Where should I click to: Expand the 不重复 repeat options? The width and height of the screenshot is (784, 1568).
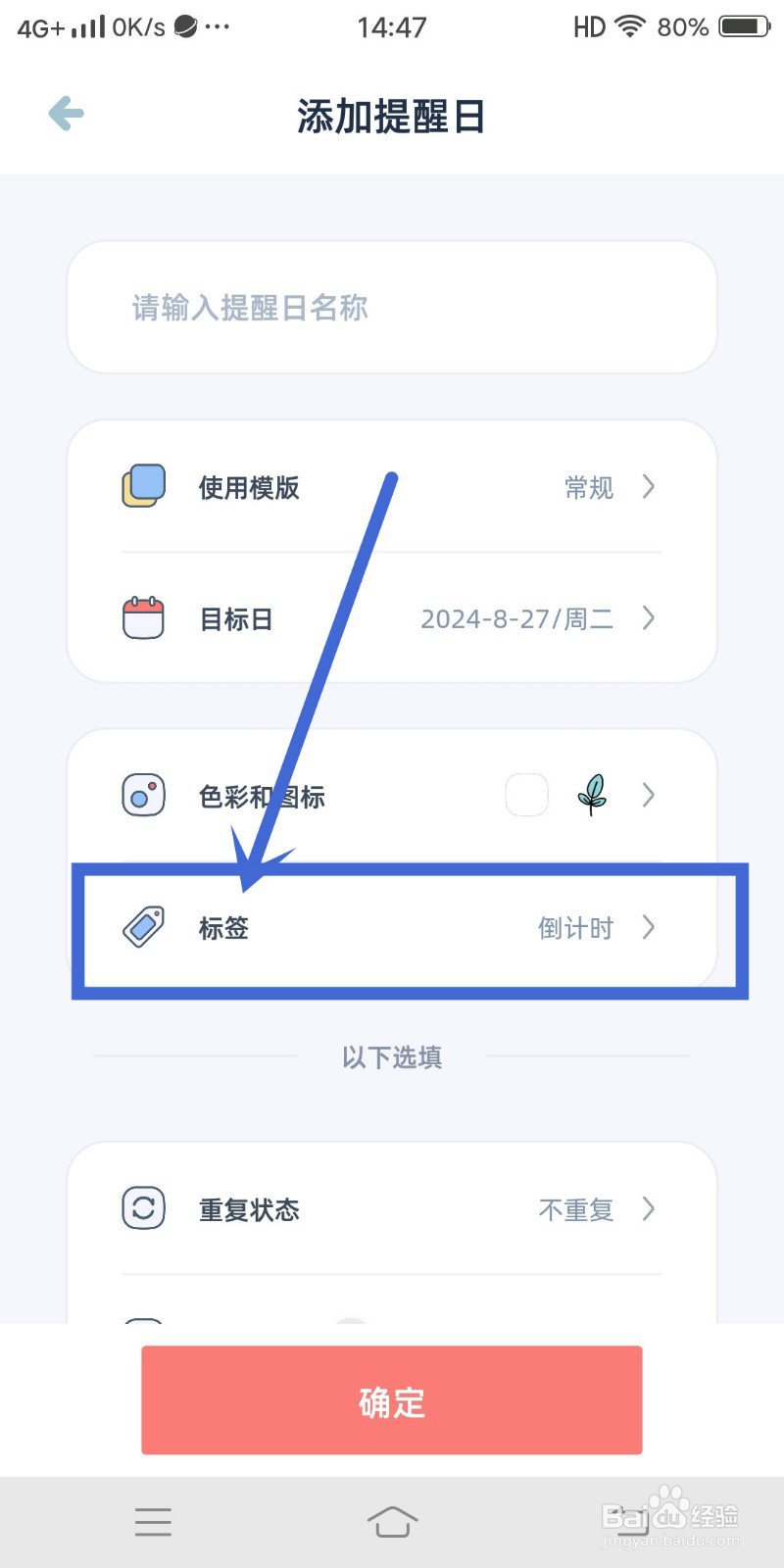pyautogui.click(x=648, y=1208)
